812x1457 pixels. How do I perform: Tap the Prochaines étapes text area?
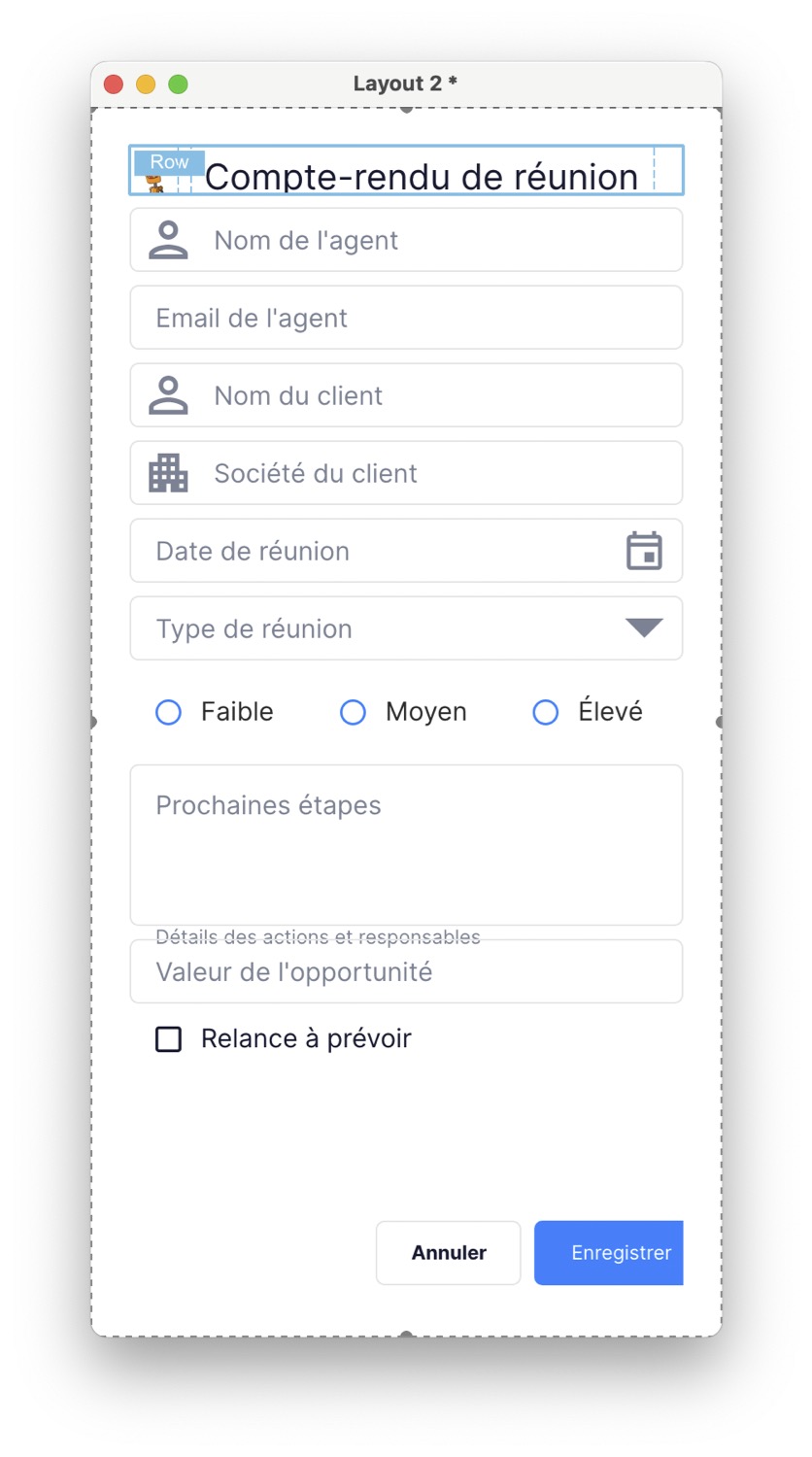(x=406, y=845)
